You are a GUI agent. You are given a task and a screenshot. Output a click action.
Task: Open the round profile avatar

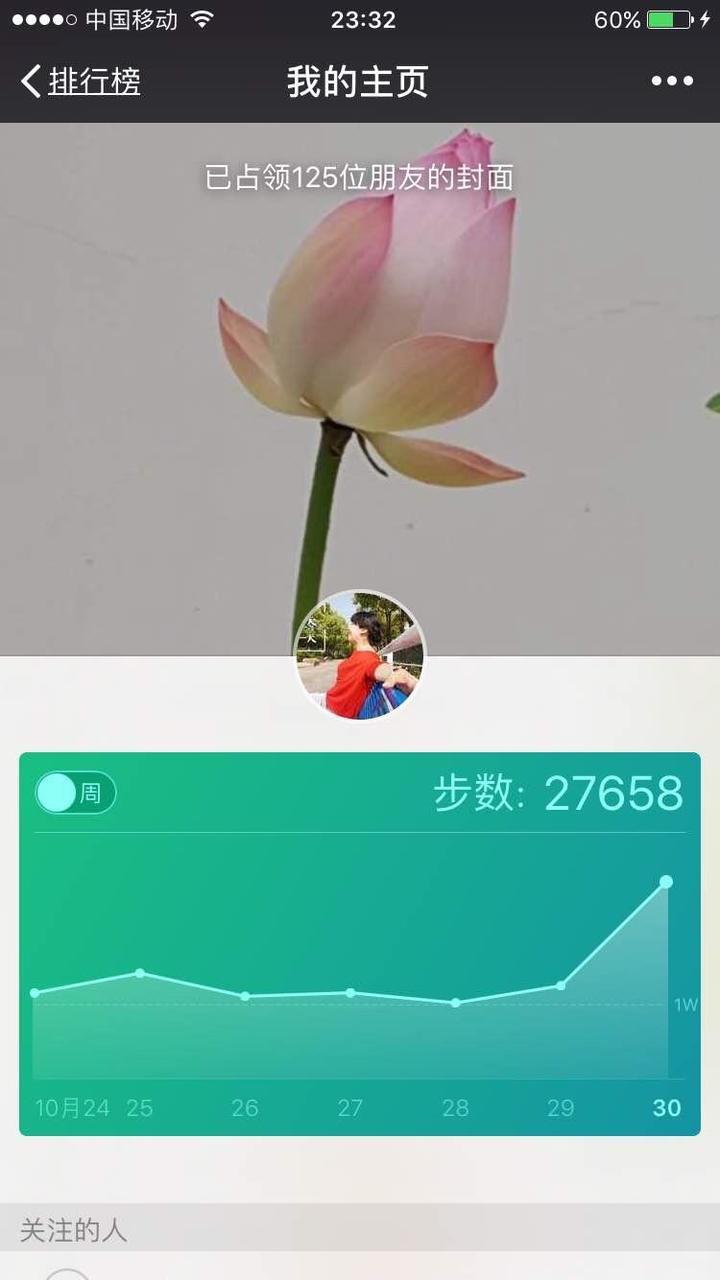[360, 655]
